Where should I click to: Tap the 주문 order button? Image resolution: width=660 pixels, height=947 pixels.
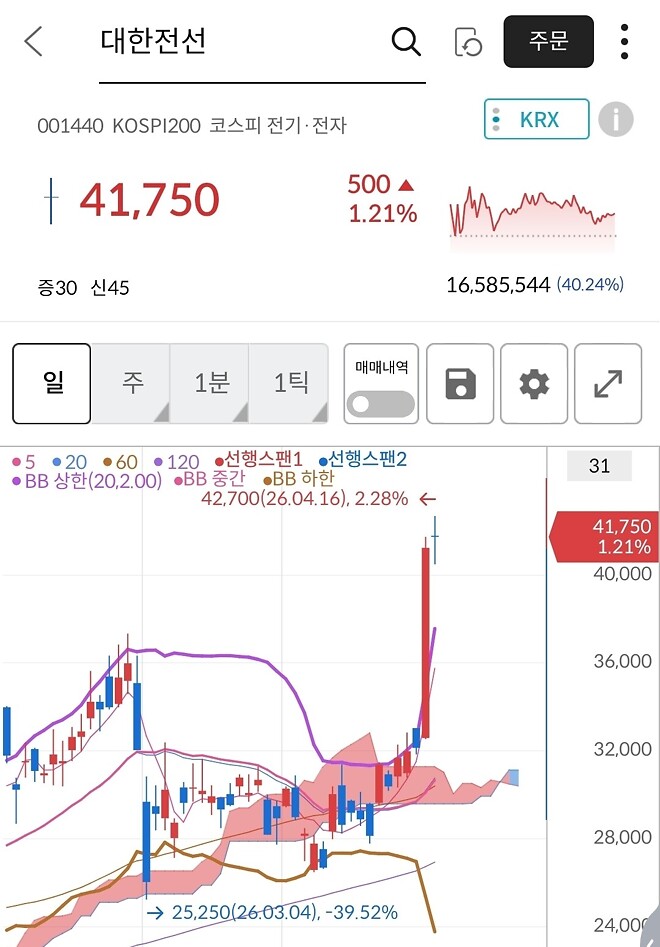coord(548,42)
